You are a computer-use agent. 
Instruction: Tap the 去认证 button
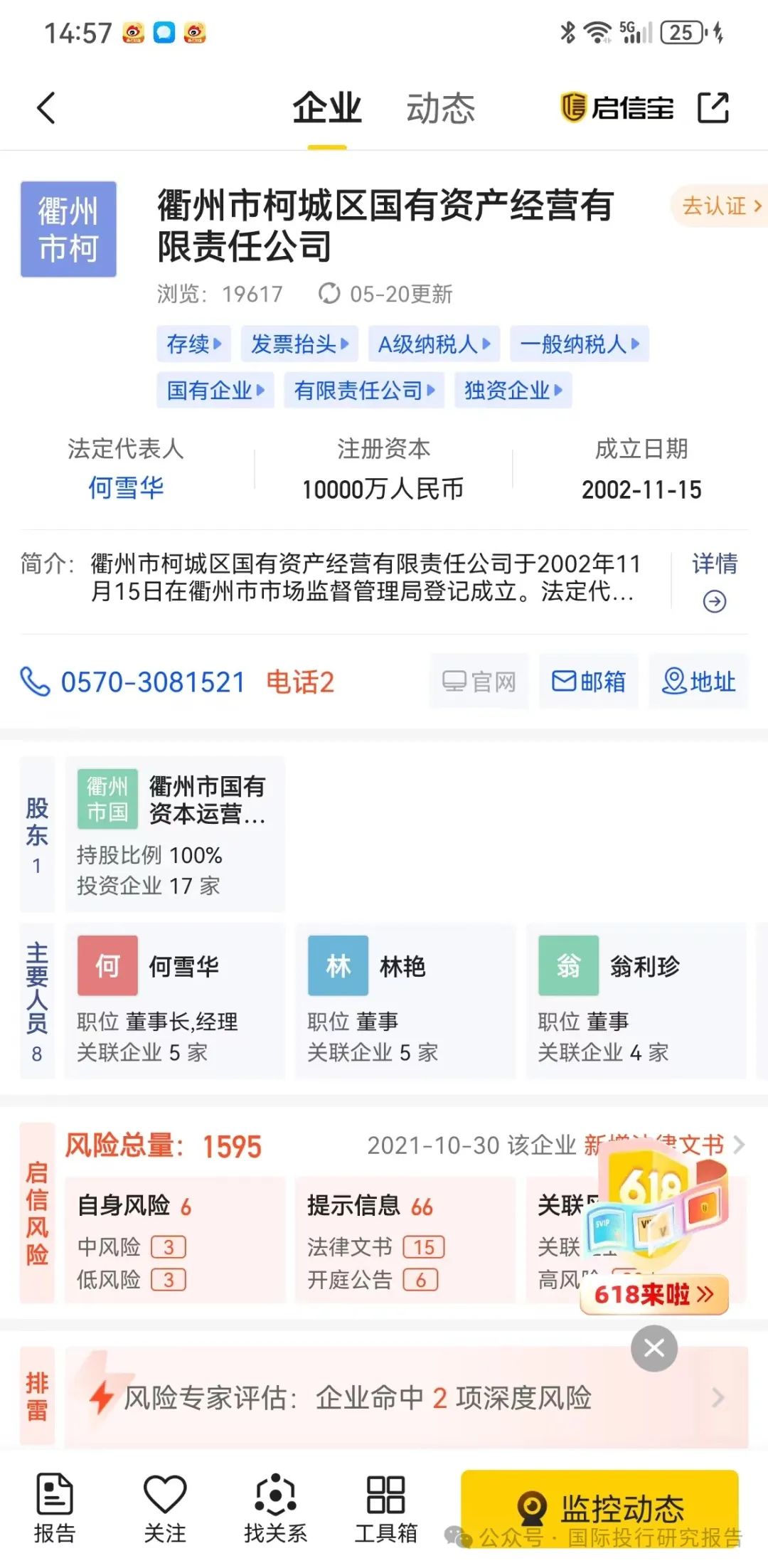point(718,206)
